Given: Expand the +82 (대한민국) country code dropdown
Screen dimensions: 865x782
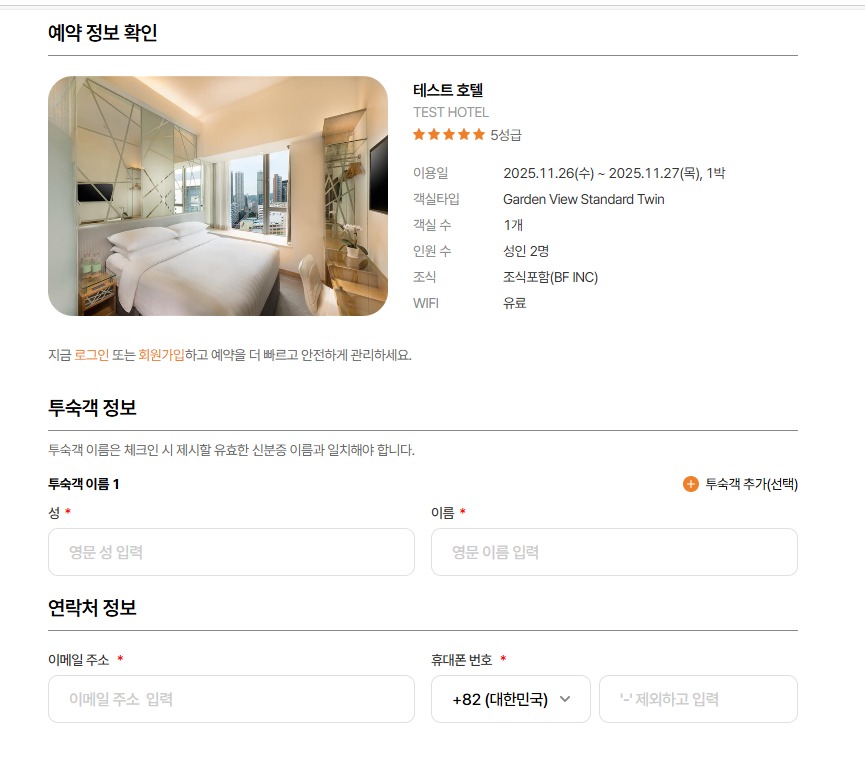Looking at the screenshot, I should [x=510, y=699].
